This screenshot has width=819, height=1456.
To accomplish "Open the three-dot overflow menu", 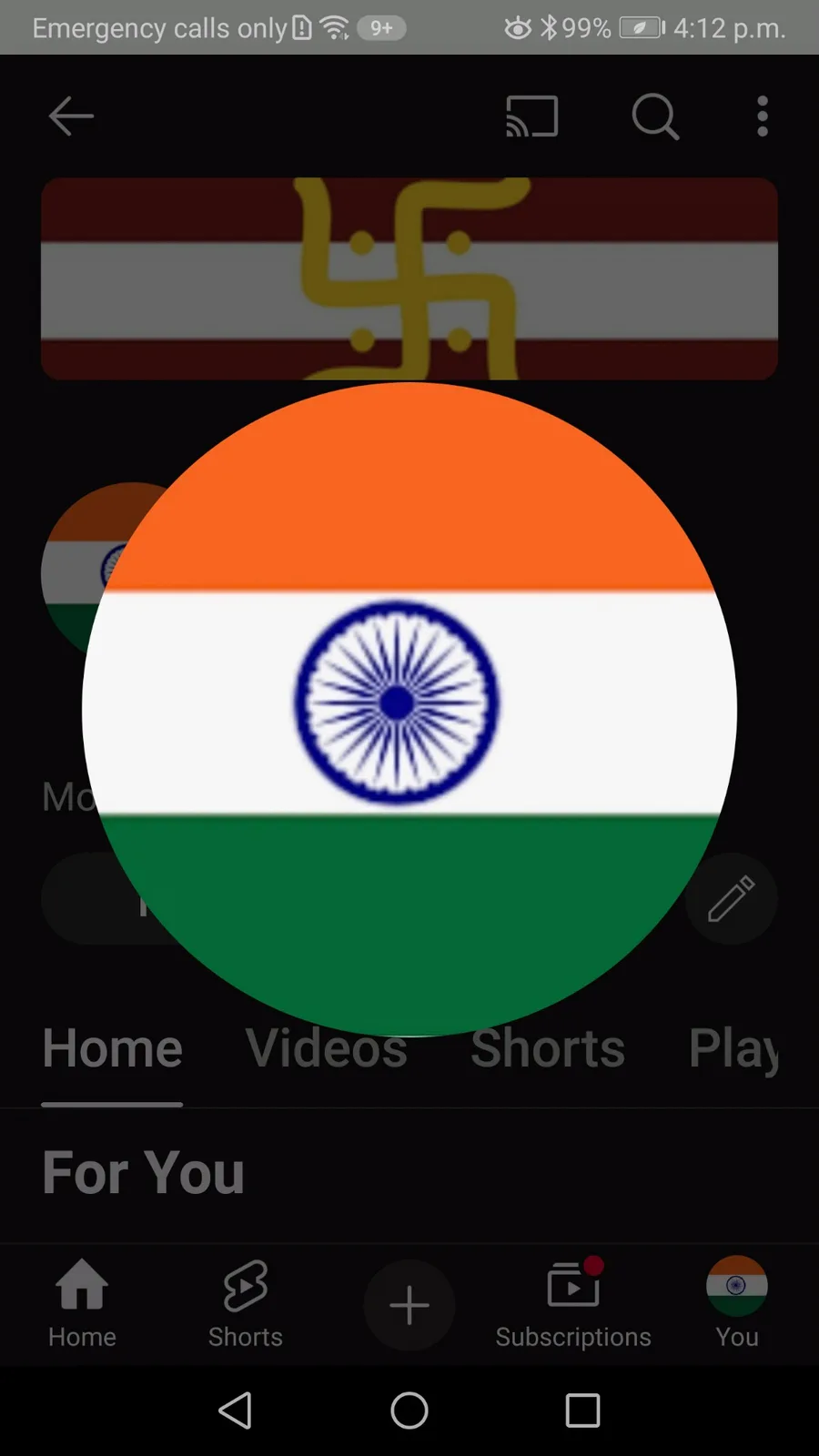I will [763, 116].
